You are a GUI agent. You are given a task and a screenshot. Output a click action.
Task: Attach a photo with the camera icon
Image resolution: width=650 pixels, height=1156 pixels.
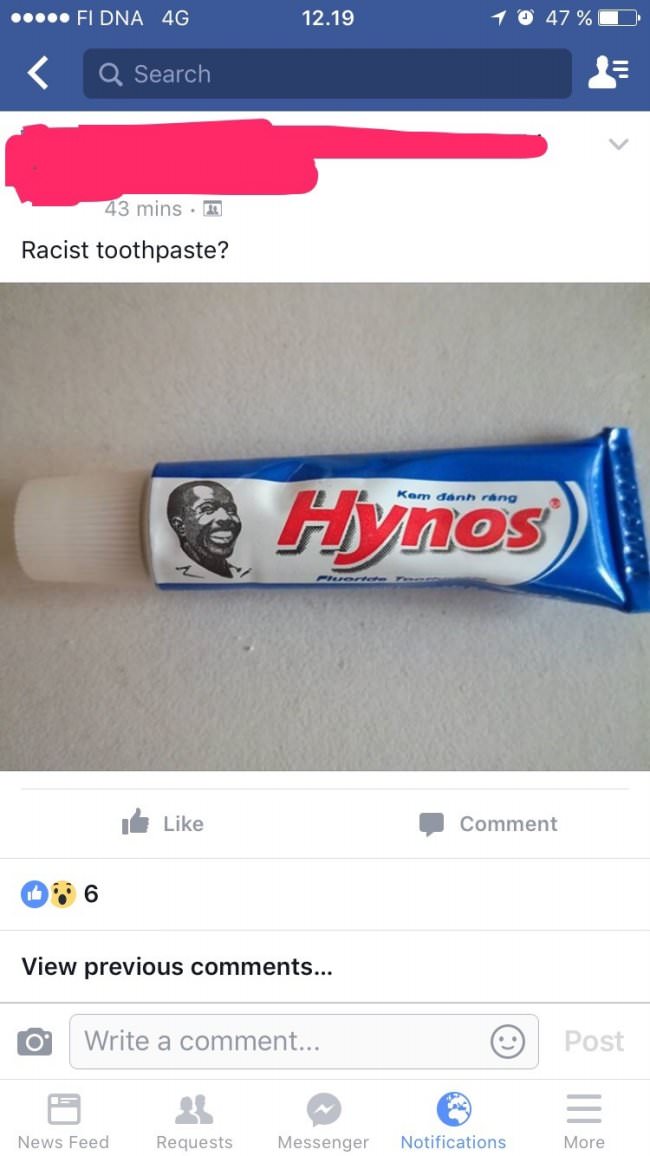point(34,1041)
